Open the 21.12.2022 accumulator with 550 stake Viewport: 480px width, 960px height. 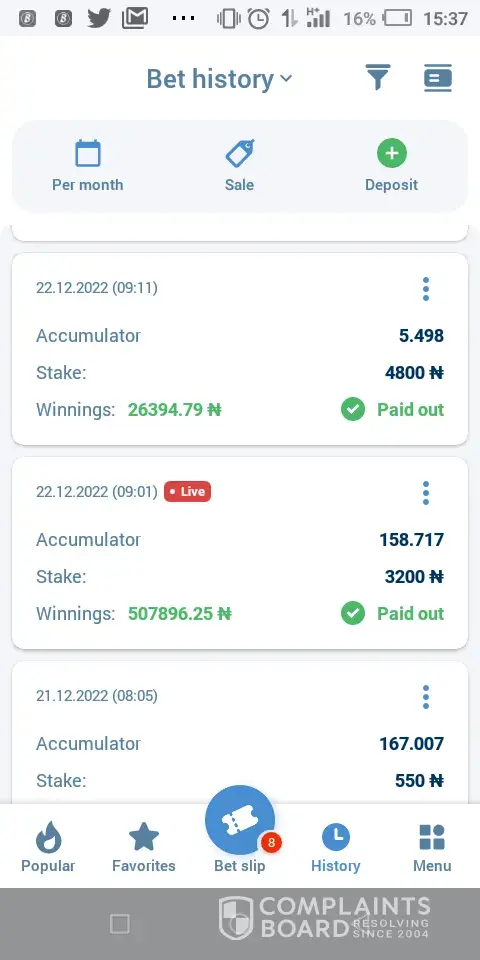(x=240, y=732)
